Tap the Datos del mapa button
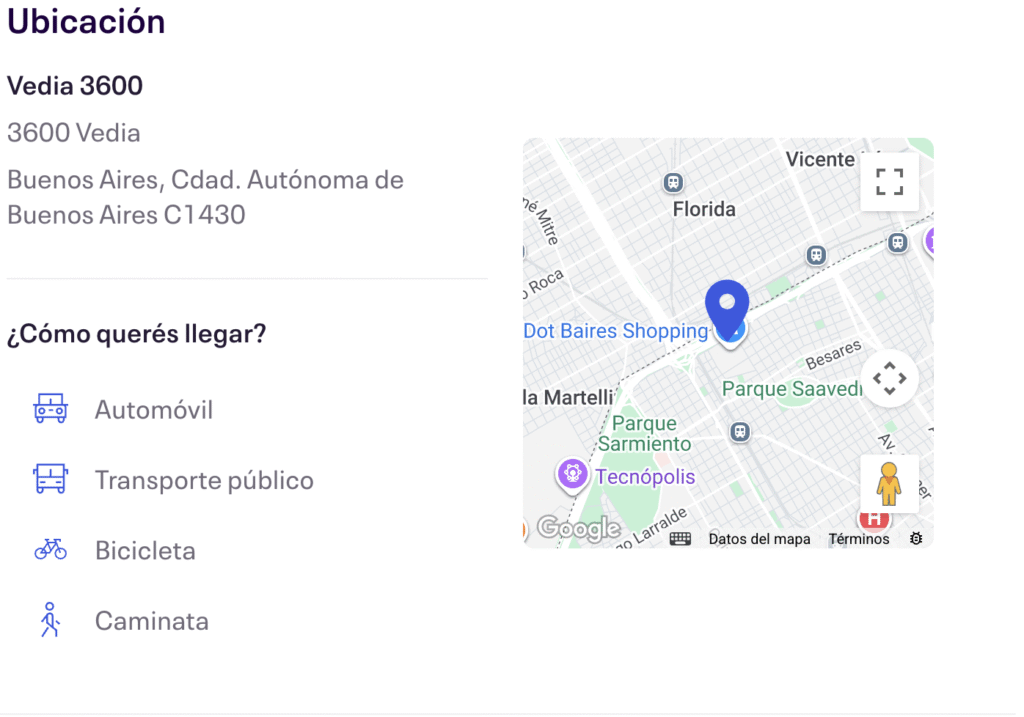 tap(759, 539)
